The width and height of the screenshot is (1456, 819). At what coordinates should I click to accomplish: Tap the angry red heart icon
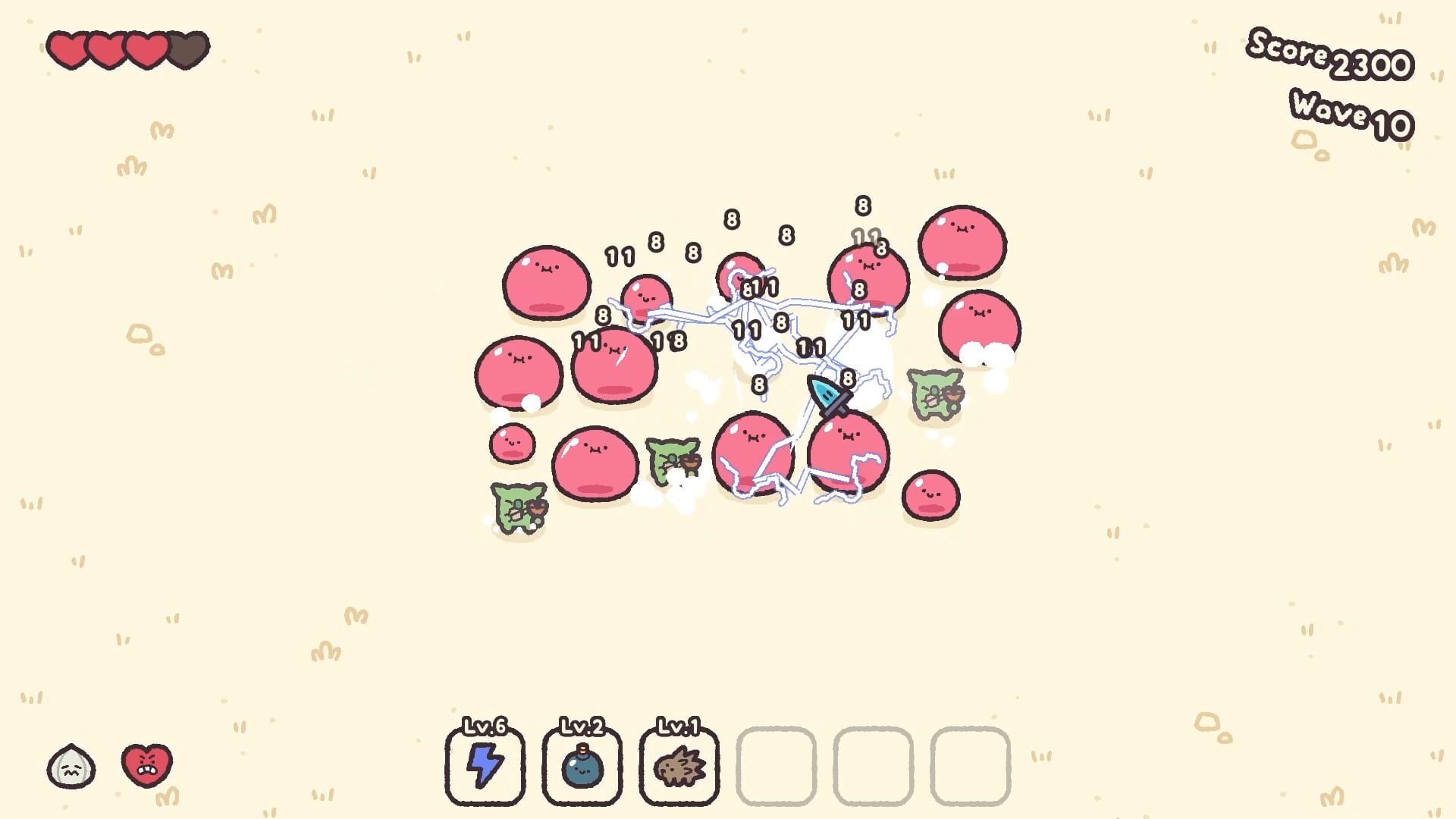pyautogui.click(x=147, y=765)
